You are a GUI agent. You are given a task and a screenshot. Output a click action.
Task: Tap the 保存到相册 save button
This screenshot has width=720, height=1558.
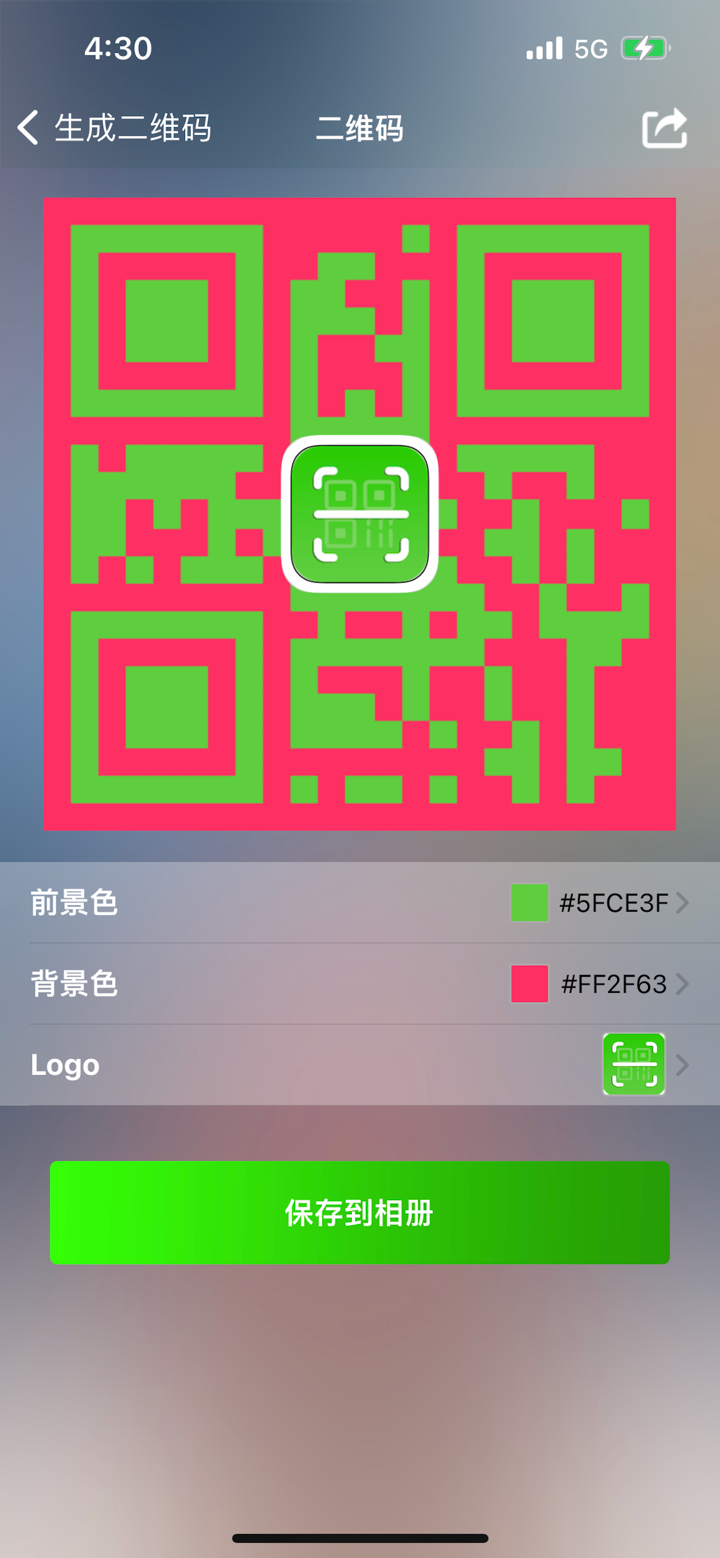360,1212
